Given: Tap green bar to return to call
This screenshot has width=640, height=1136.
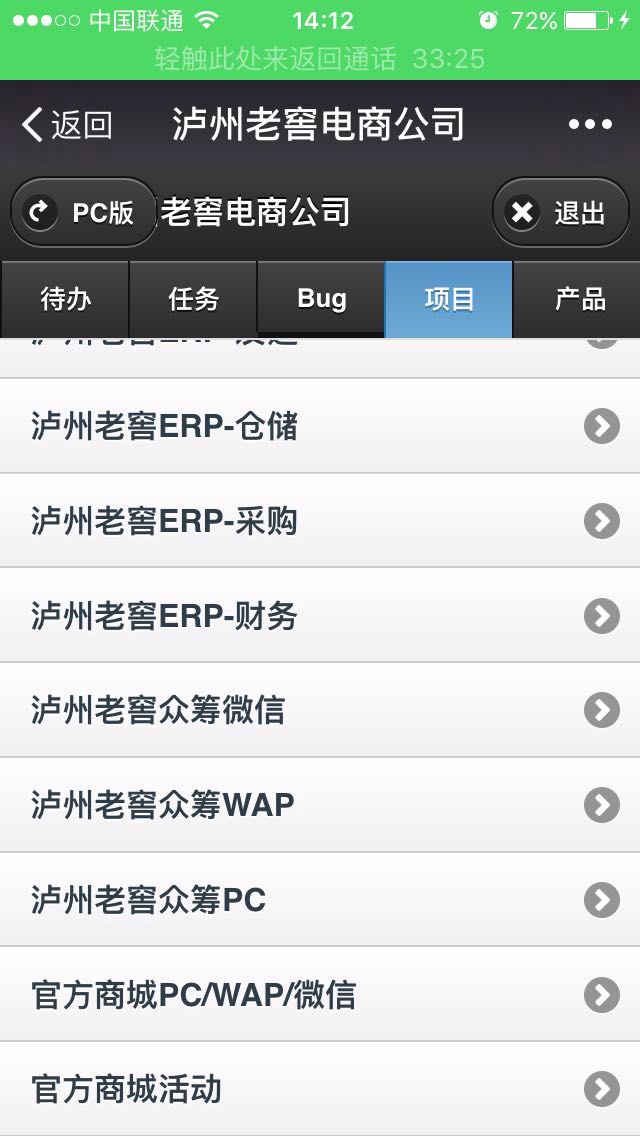Looking at the screenshot, I should point(320,59).
